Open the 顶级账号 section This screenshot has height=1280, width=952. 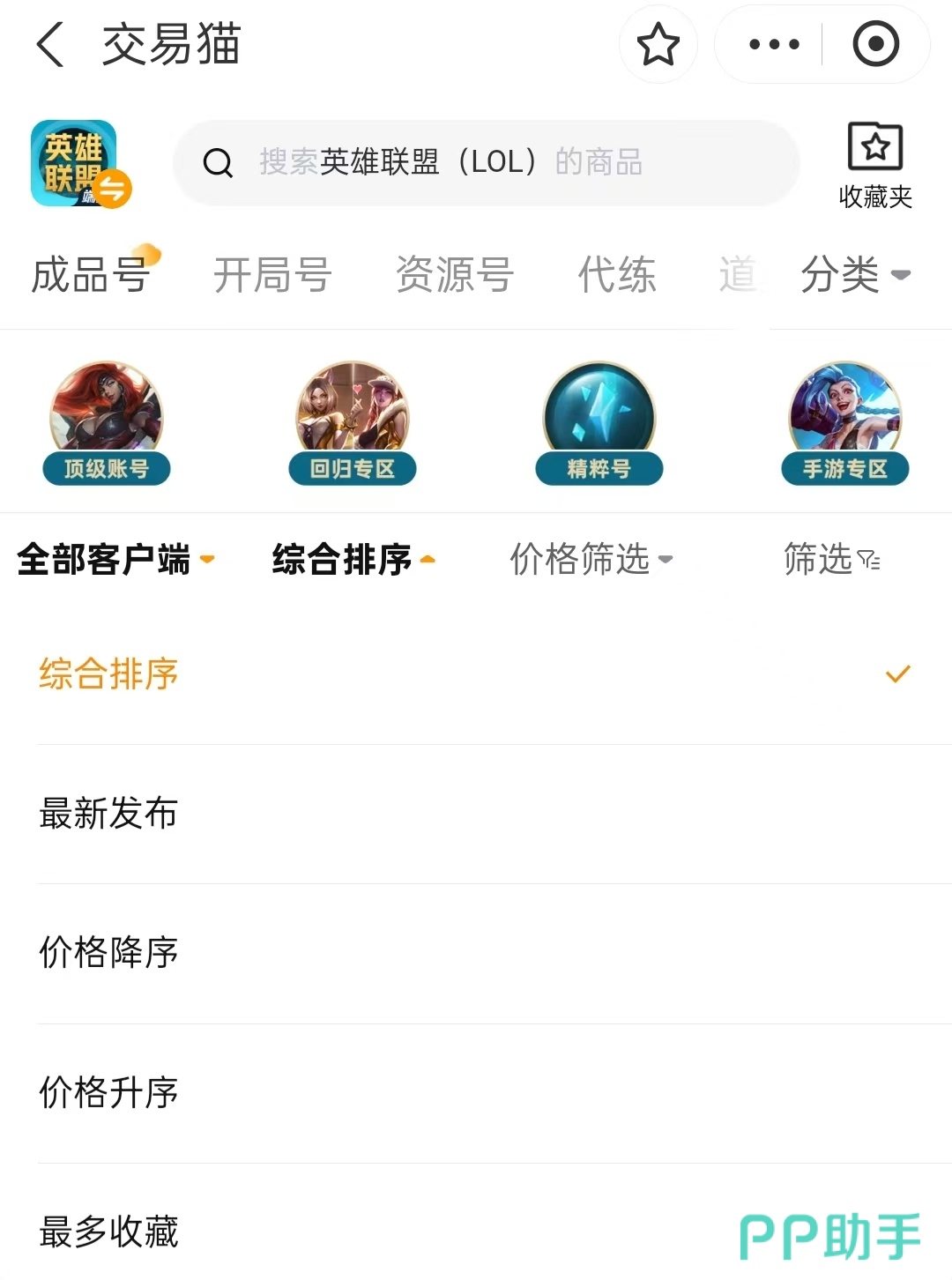click(106, 423)
